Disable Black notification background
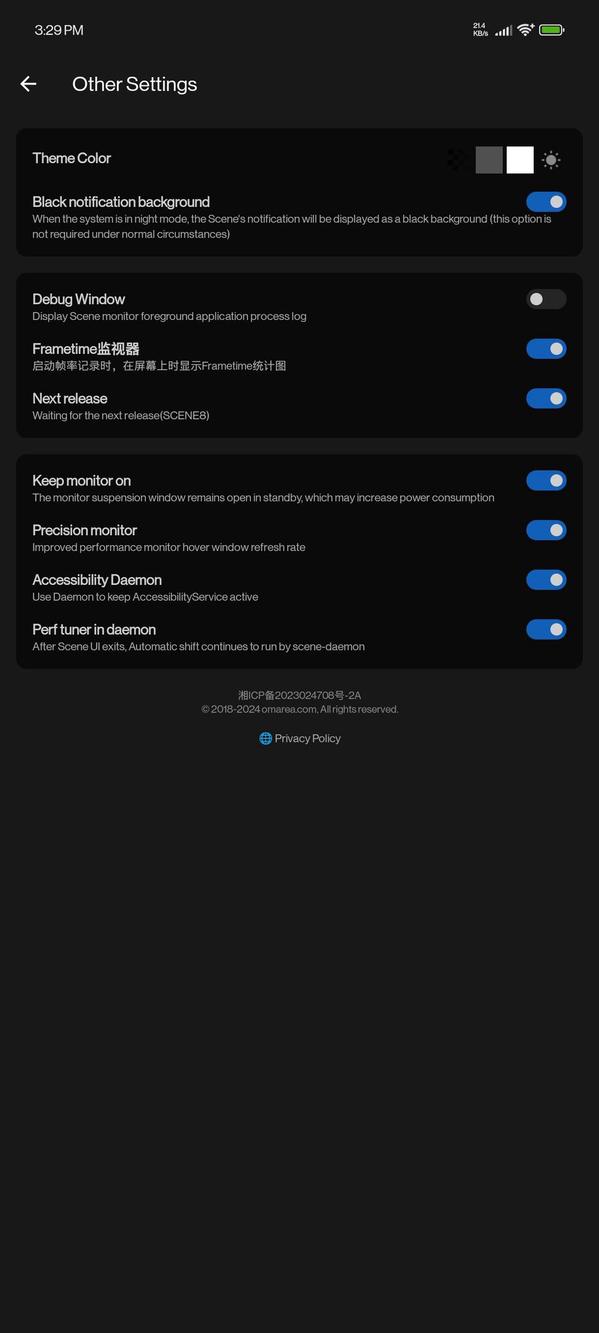The image size is (599, 1333). click(x=546, y=202)
